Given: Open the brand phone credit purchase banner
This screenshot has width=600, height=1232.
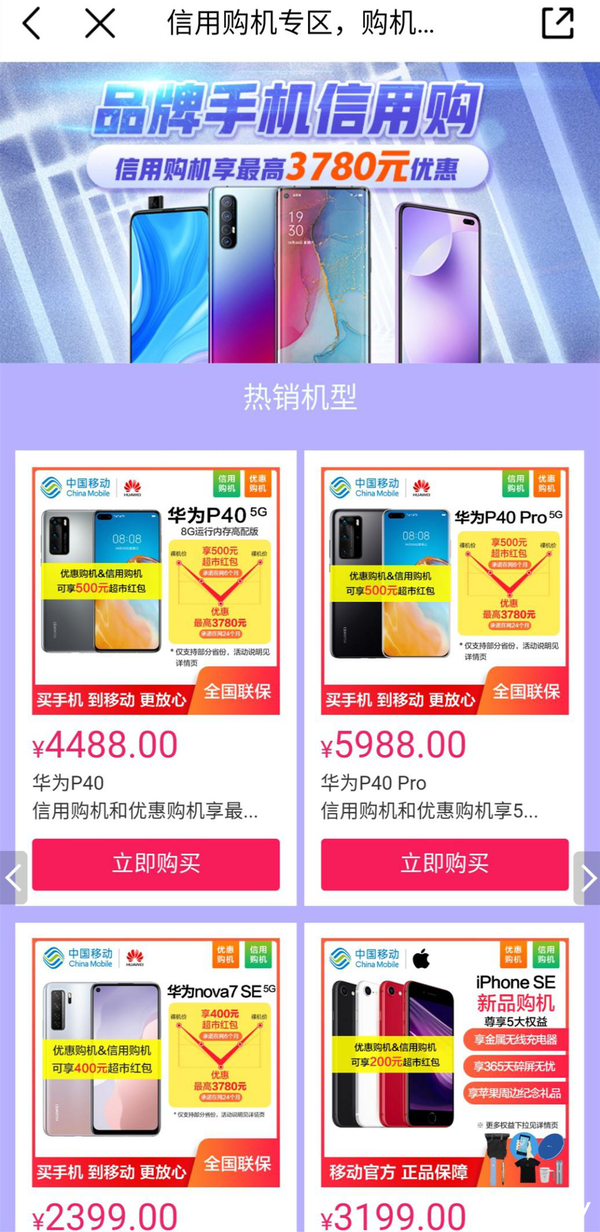Looking at the screenshot, I should pyautogui.click(x=300, y=212).
